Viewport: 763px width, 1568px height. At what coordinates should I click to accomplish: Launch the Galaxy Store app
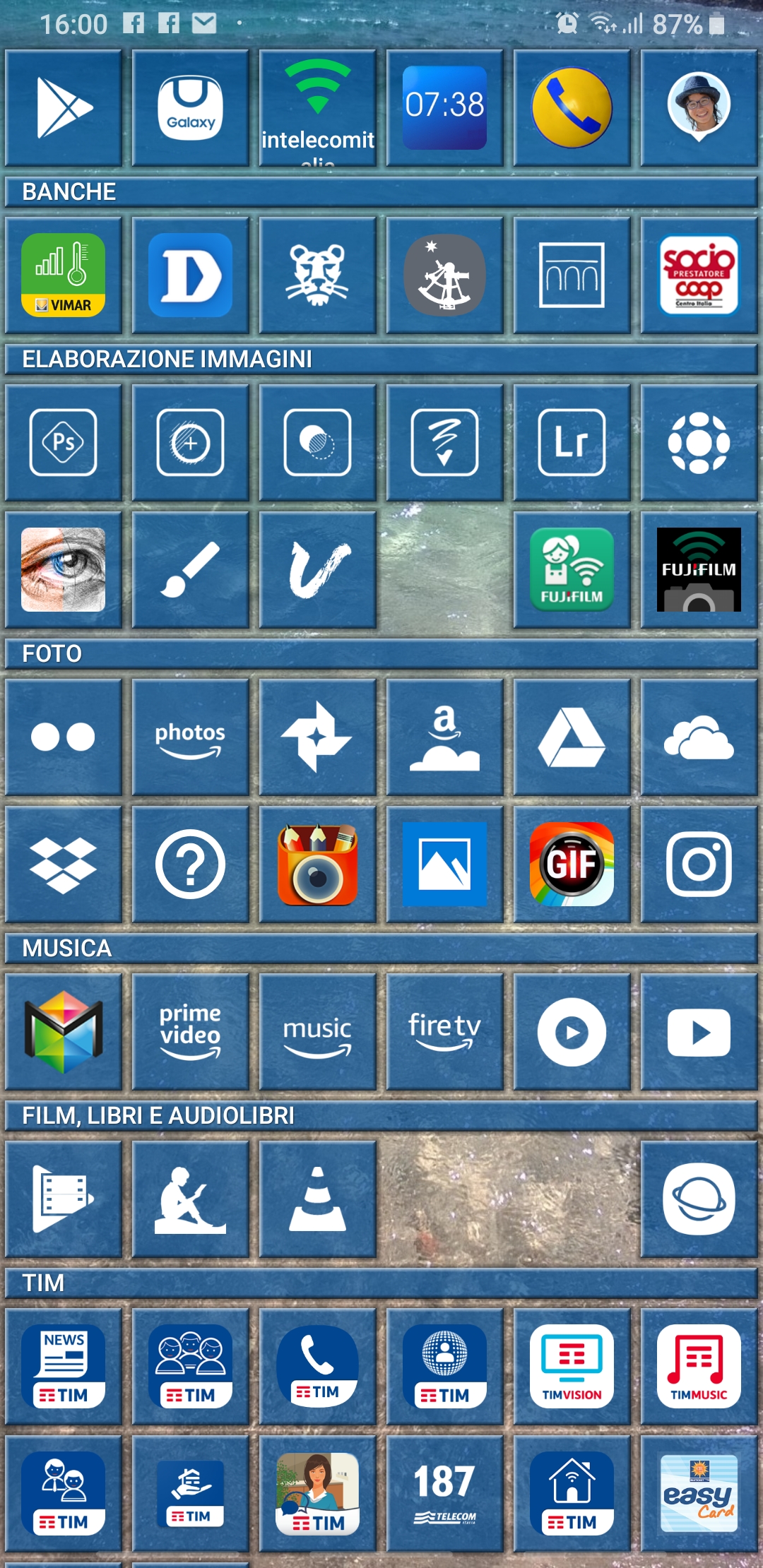tap(191, 108)
